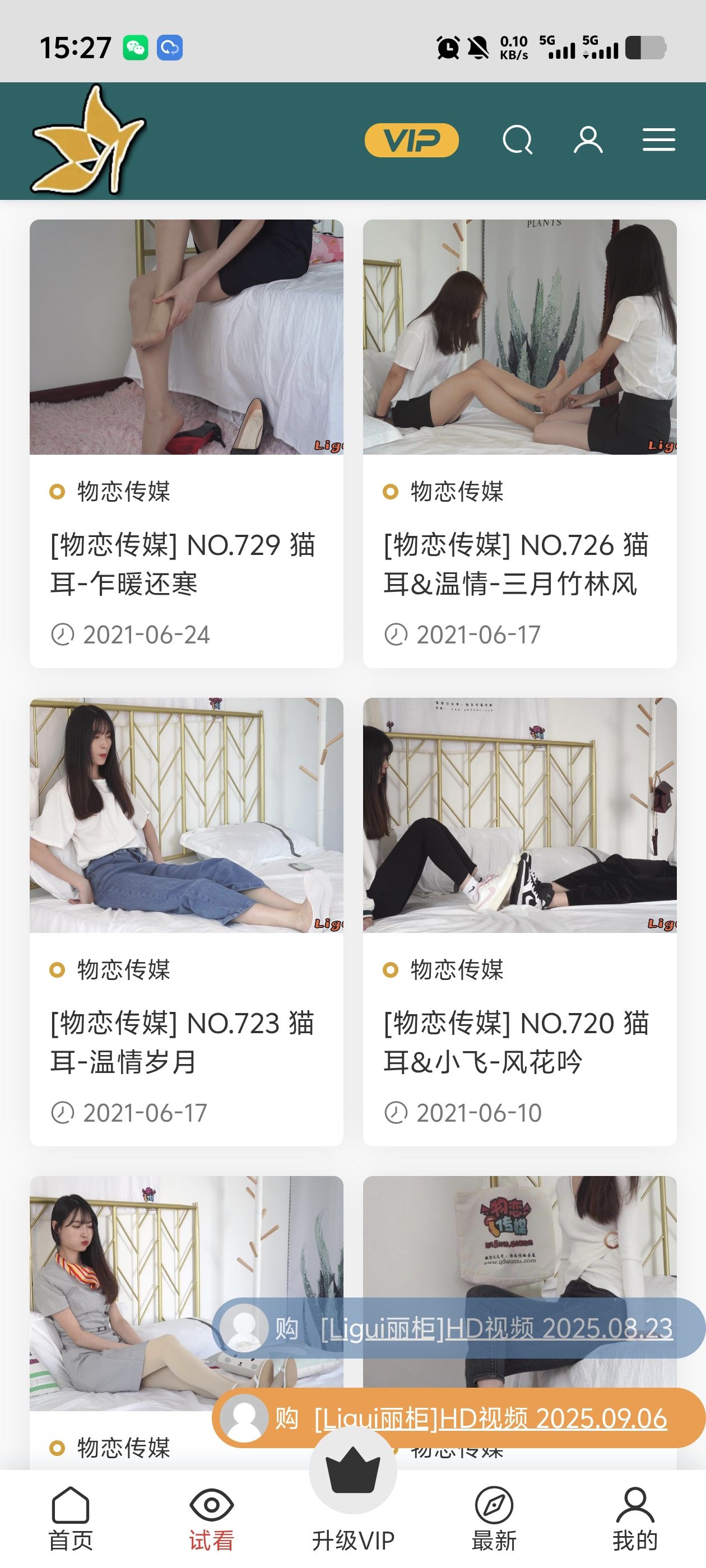Tap the yellow VIP badge in header

pos(411,141)
